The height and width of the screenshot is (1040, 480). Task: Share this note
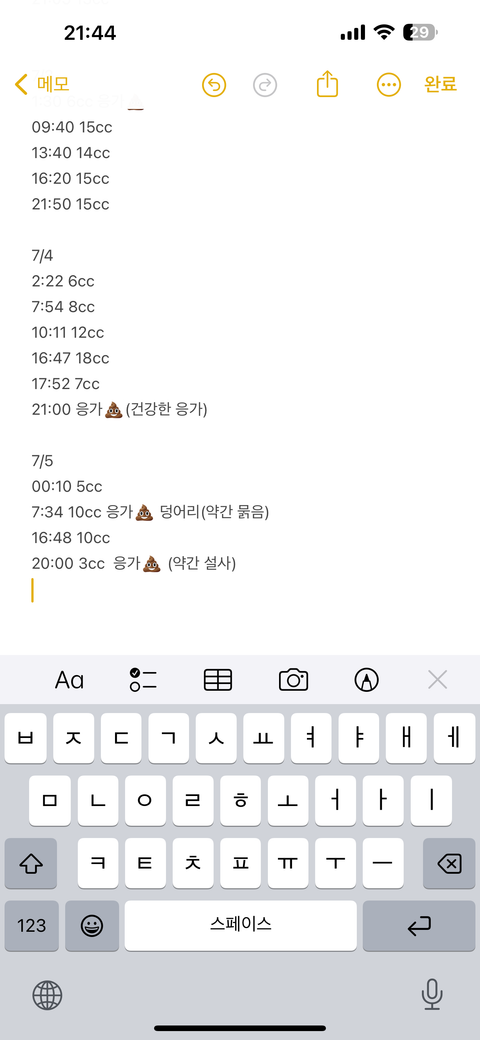click(x=328, y=84)
